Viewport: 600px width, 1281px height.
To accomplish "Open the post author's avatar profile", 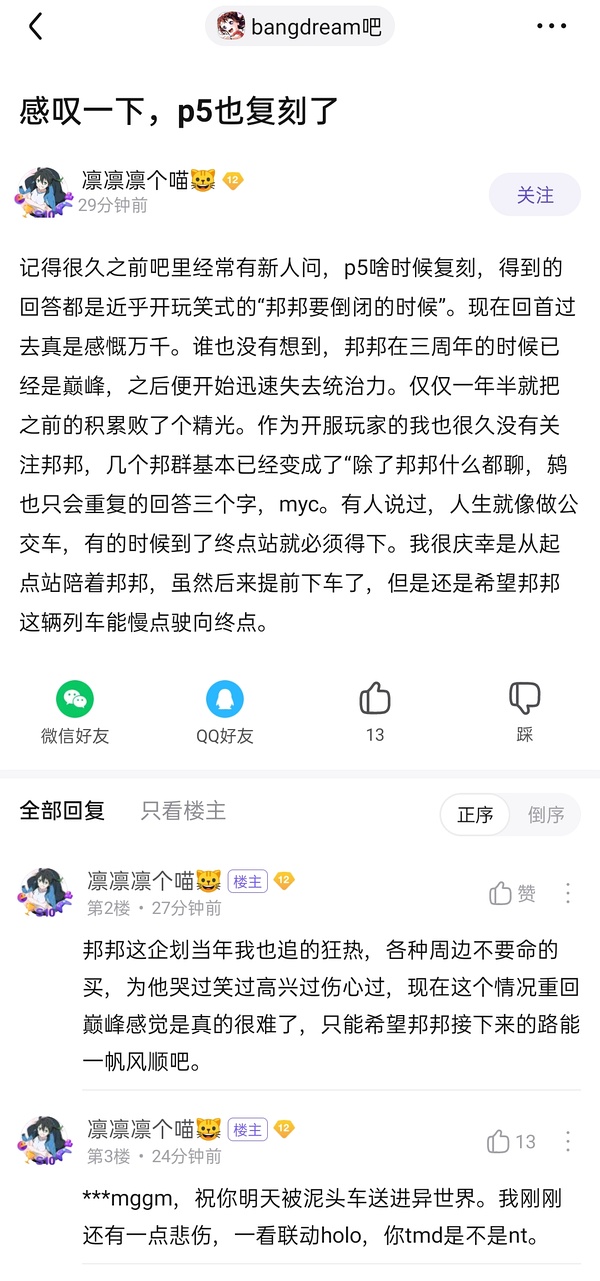I will (x=43, y=192).
